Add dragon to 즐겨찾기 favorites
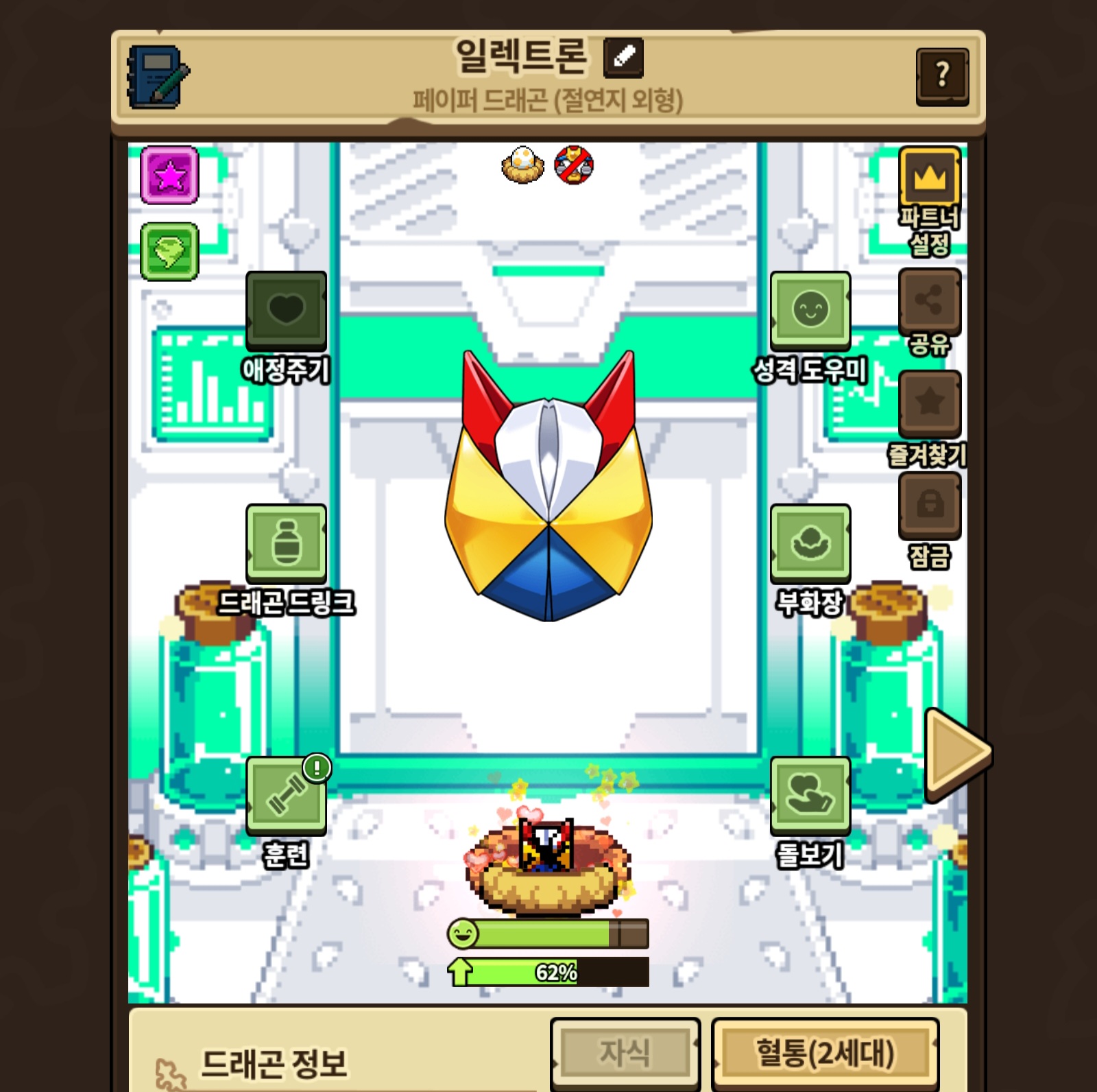This screenshot has width=1097, height=1092. coord(930,403)
